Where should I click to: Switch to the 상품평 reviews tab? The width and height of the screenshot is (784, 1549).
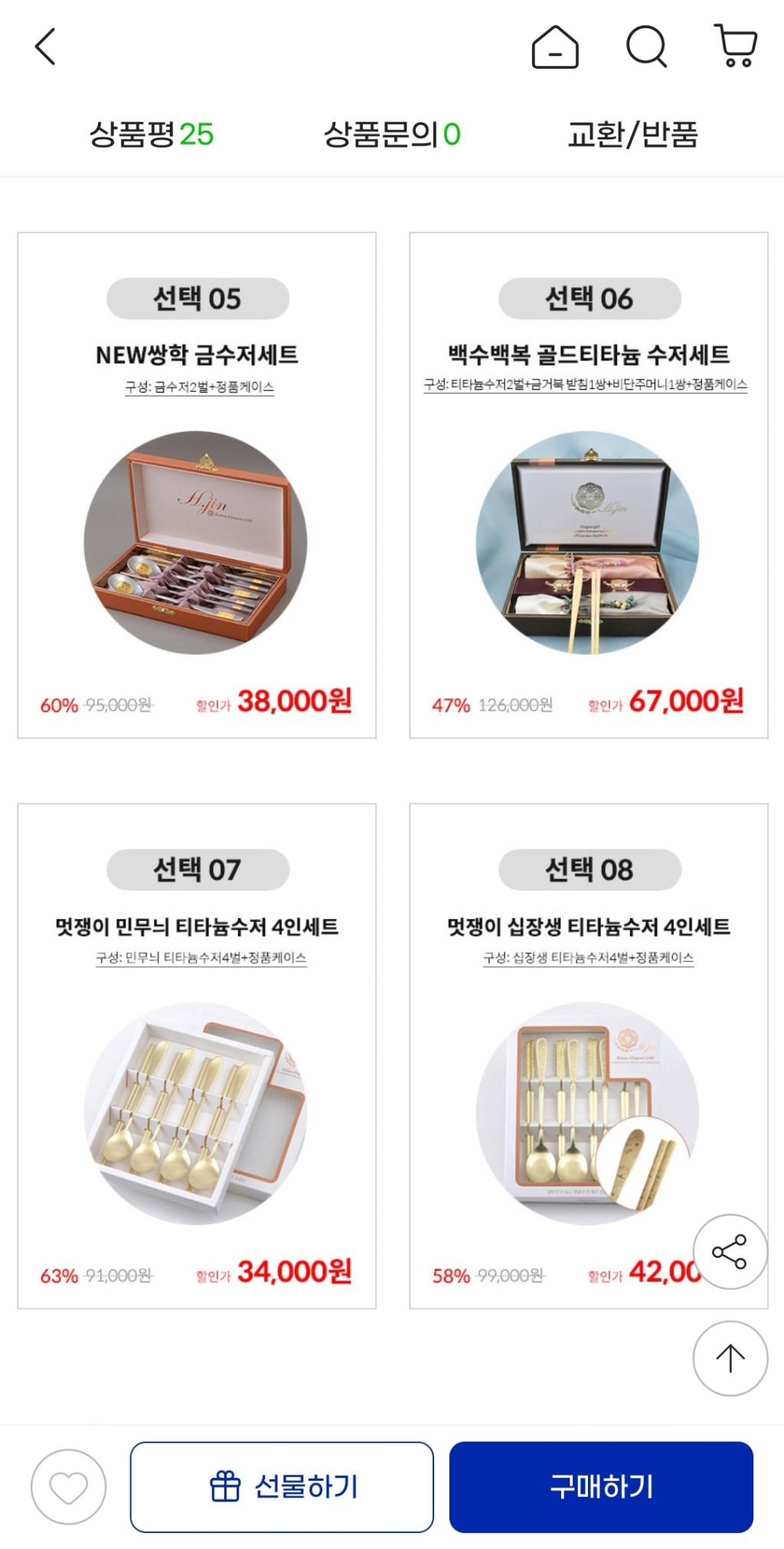coord(152,134)
